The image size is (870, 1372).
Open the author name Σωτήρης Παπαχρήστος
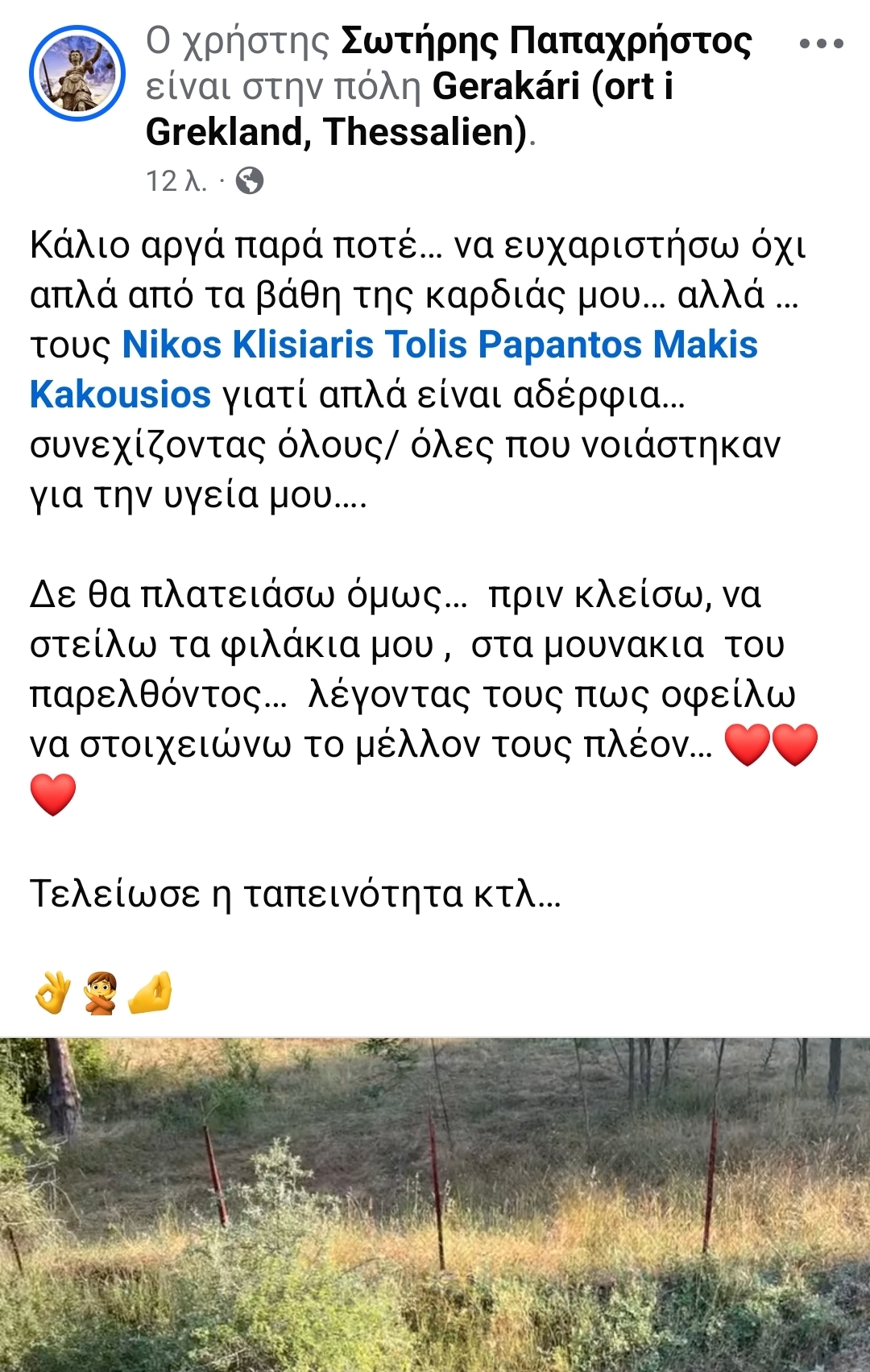click(546, 41)
